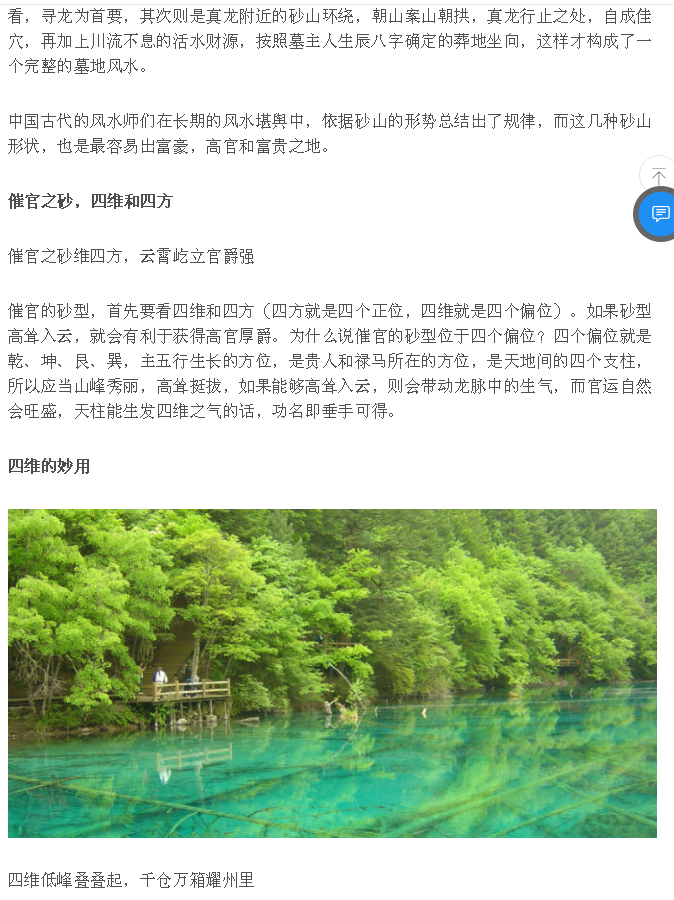Open the blue floating comment button

(659, 214)
